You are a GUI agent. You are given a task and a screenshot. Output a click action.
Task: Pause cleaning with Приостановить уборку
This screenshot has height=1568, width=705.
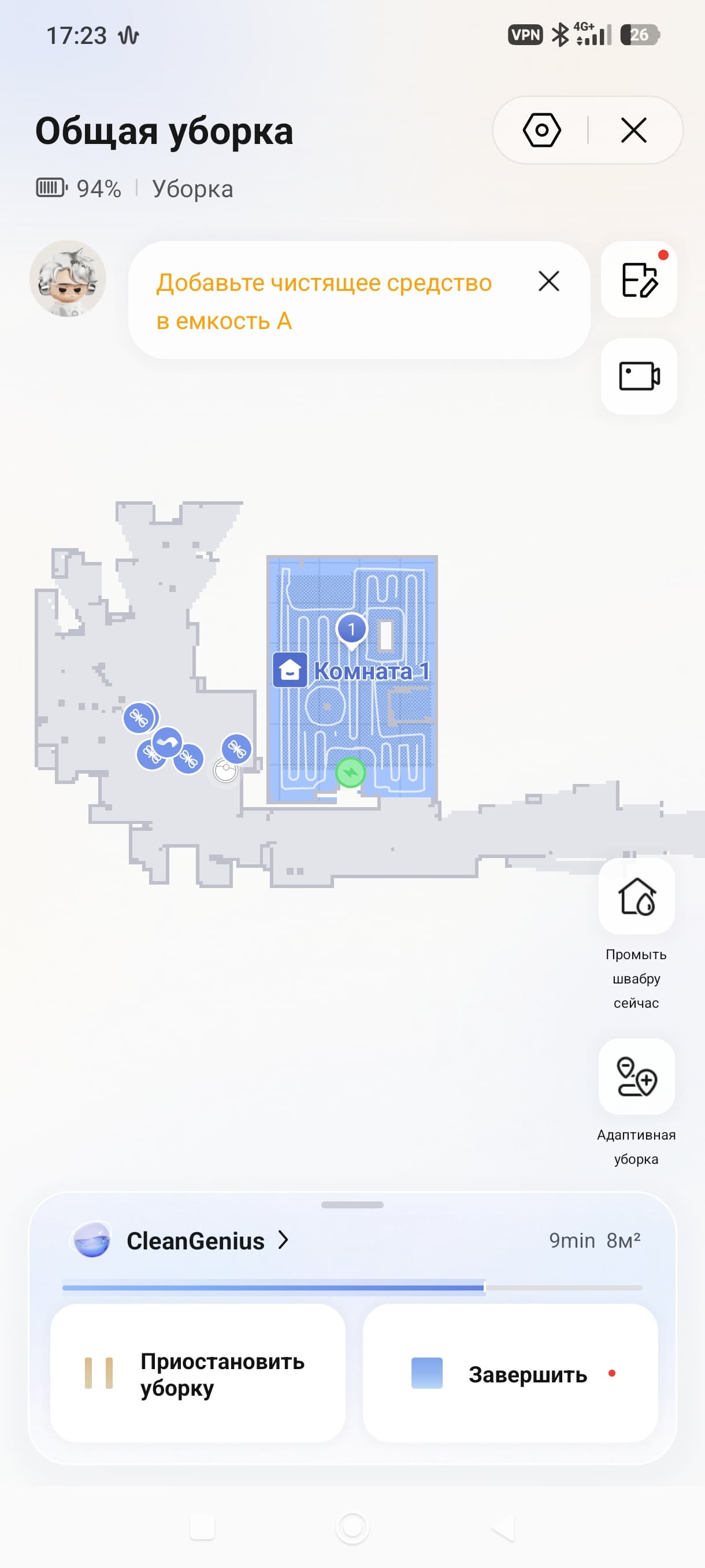[198, 1373]
